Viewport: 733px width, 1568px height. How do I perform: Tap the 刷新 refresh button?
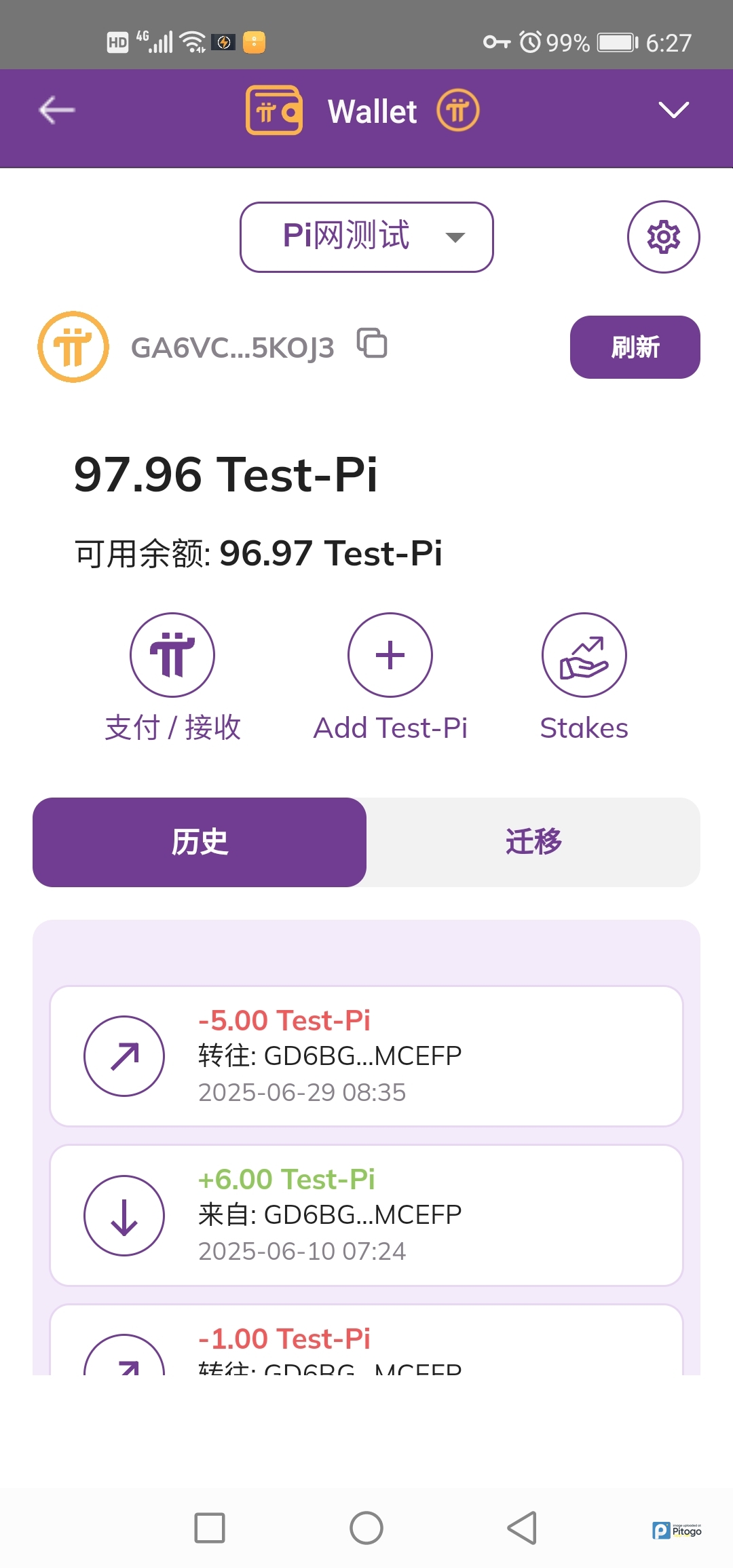pos(635,347)
